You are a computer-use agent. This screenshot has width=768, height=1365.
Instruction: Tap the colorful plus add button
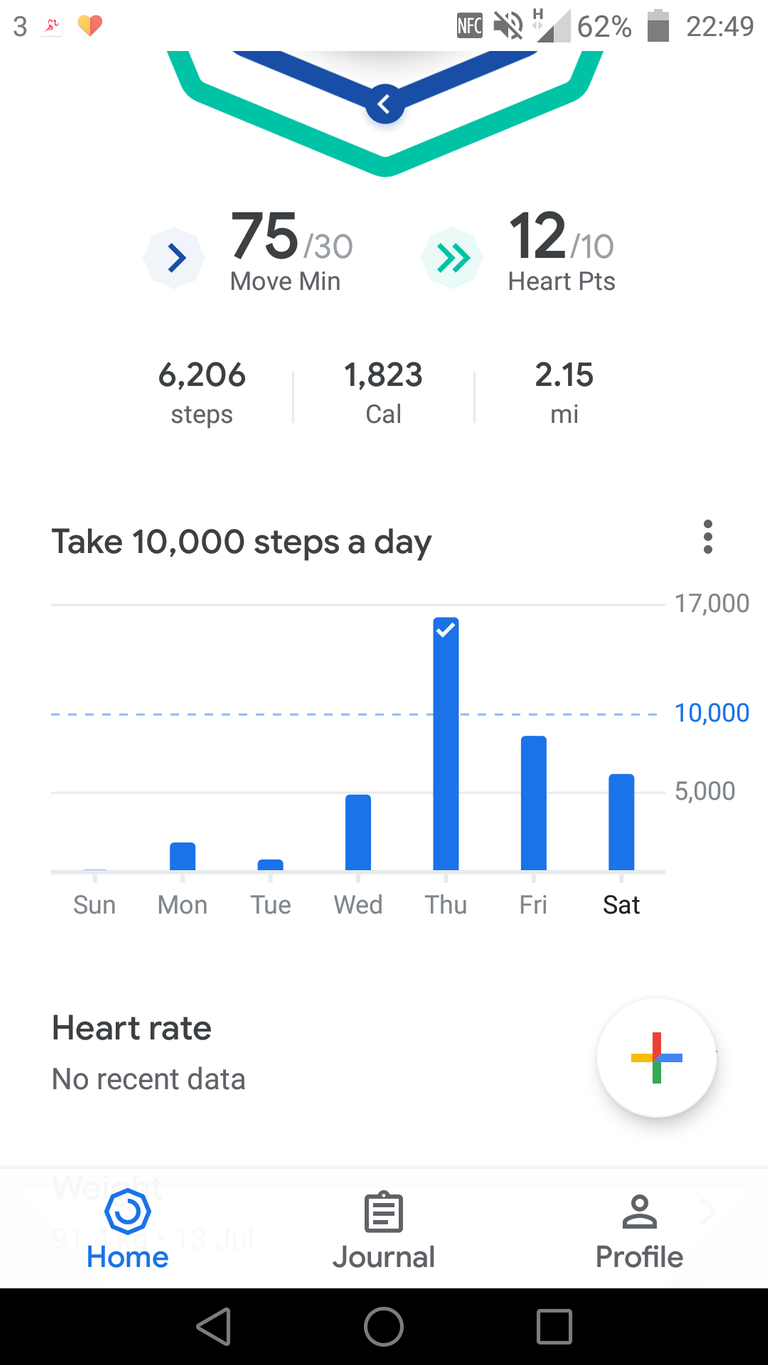click(657, 1057)
